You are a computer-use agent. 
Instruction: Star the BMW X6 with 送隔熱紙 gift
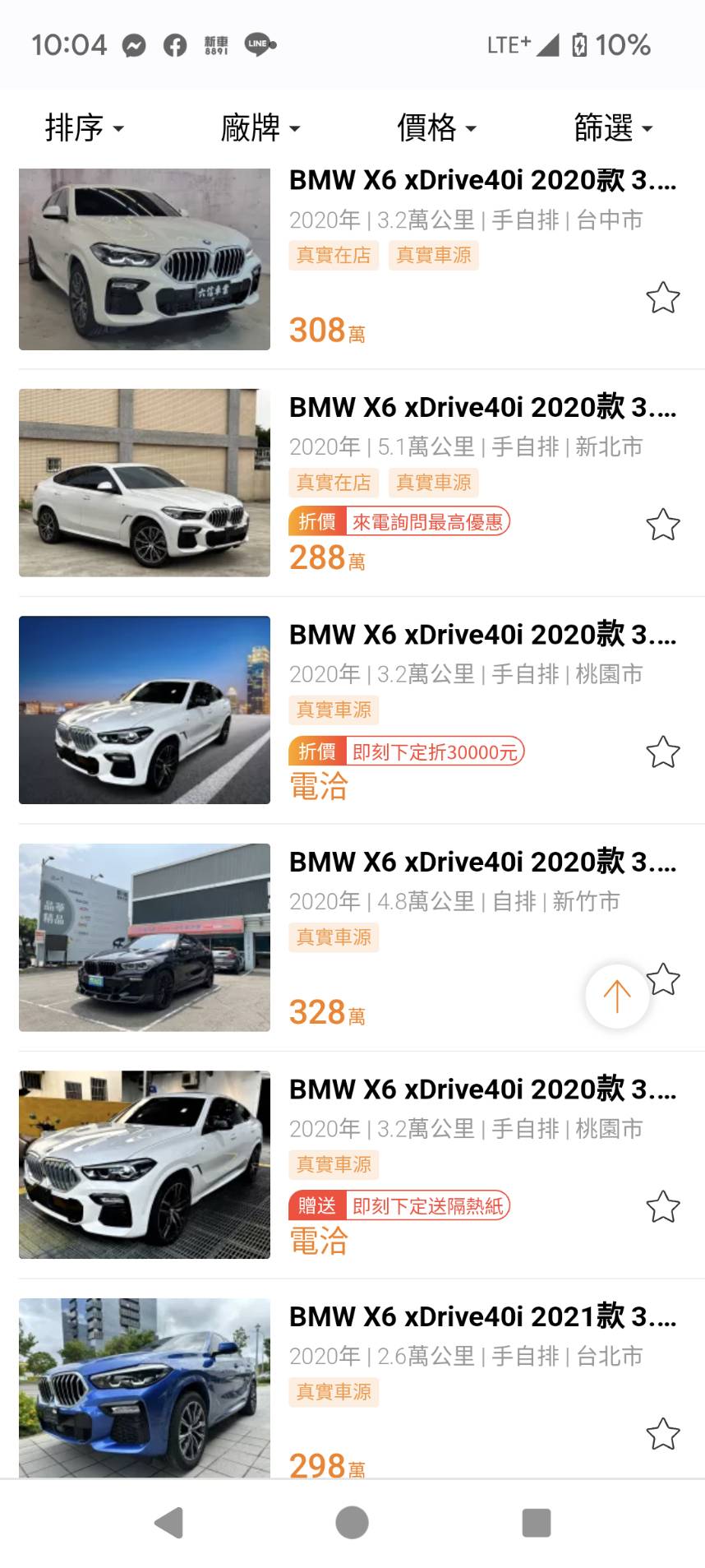point(663,1207)
